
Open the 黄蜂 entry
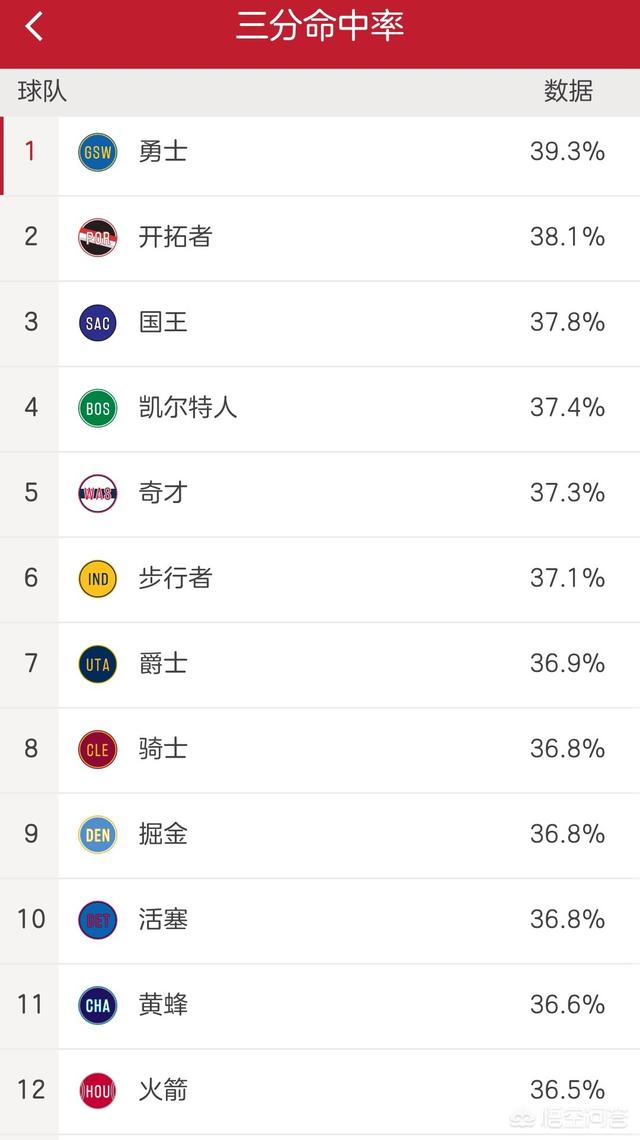point(320,1006)
